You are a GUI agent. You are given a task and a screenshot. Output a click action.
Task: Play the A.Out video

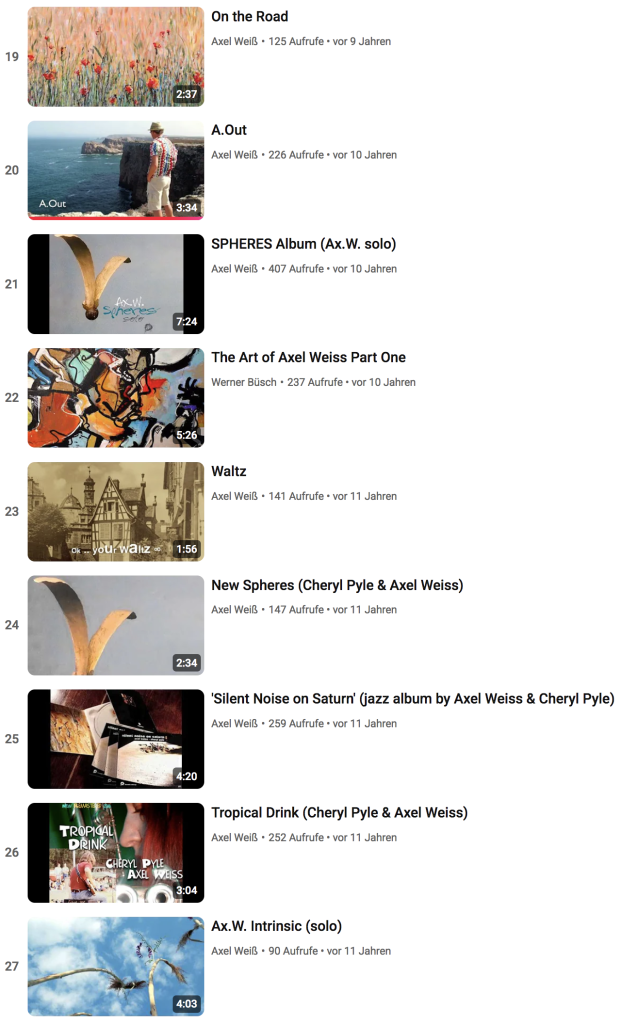point(115,170)
